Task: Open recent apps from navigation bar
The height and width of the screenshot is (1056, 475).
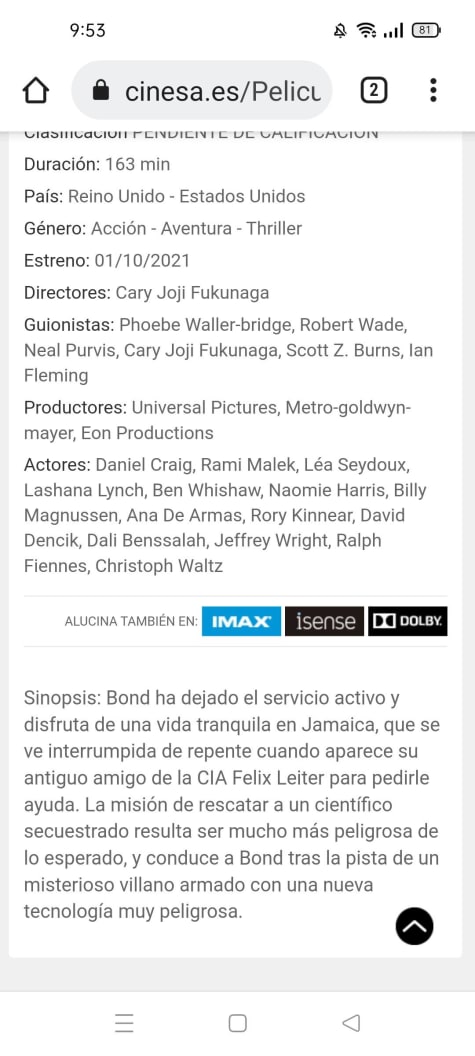Action: [124, 1023]
